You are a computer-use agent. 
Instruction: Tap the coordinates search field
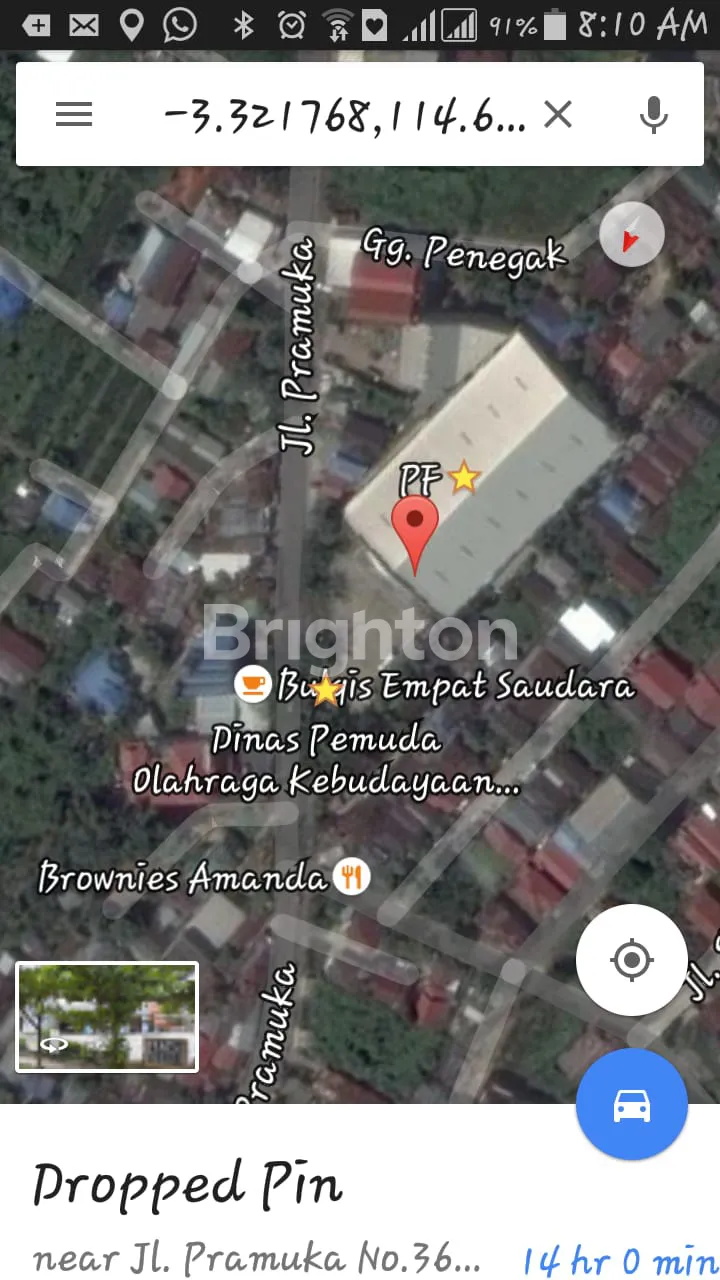[344, 116]
